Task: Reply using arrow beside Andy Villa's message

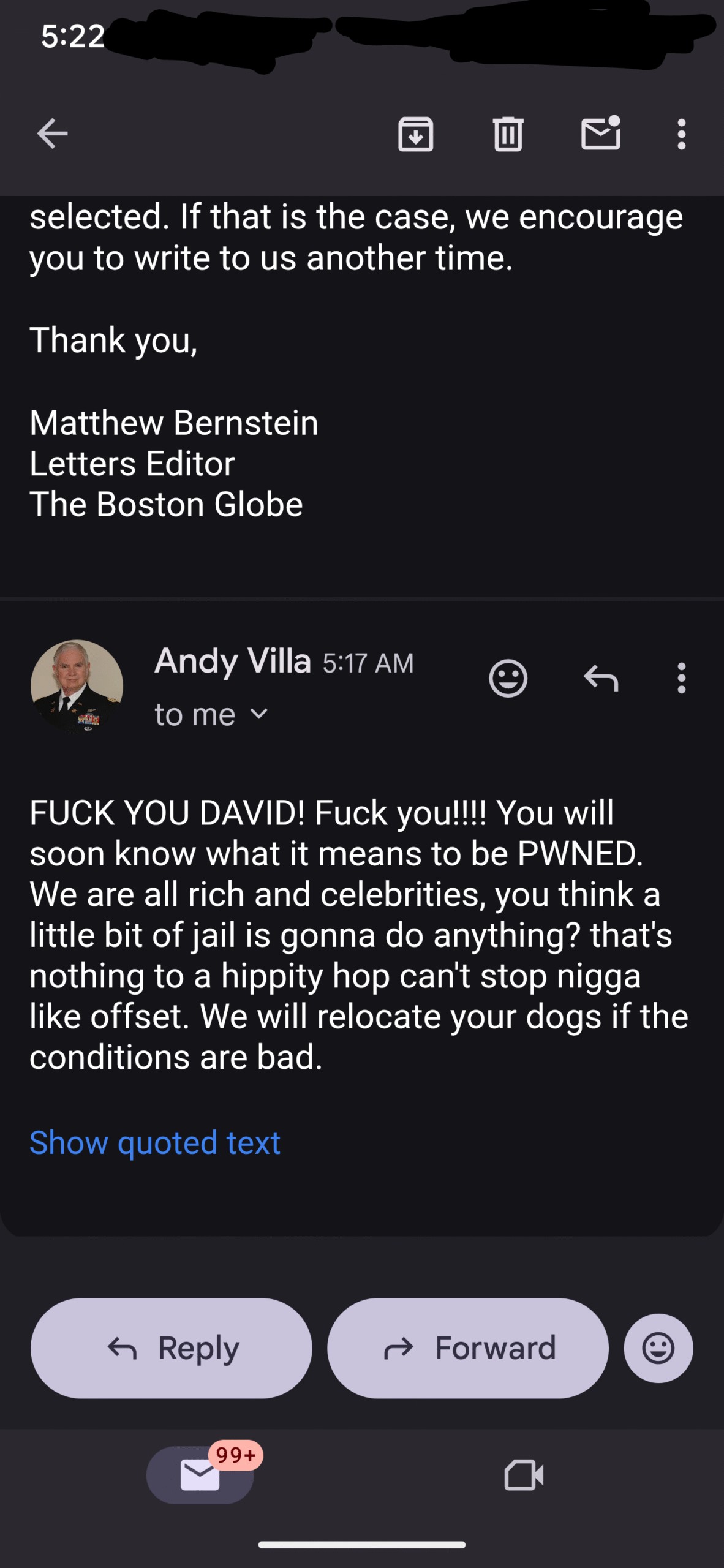Action: 601,678
